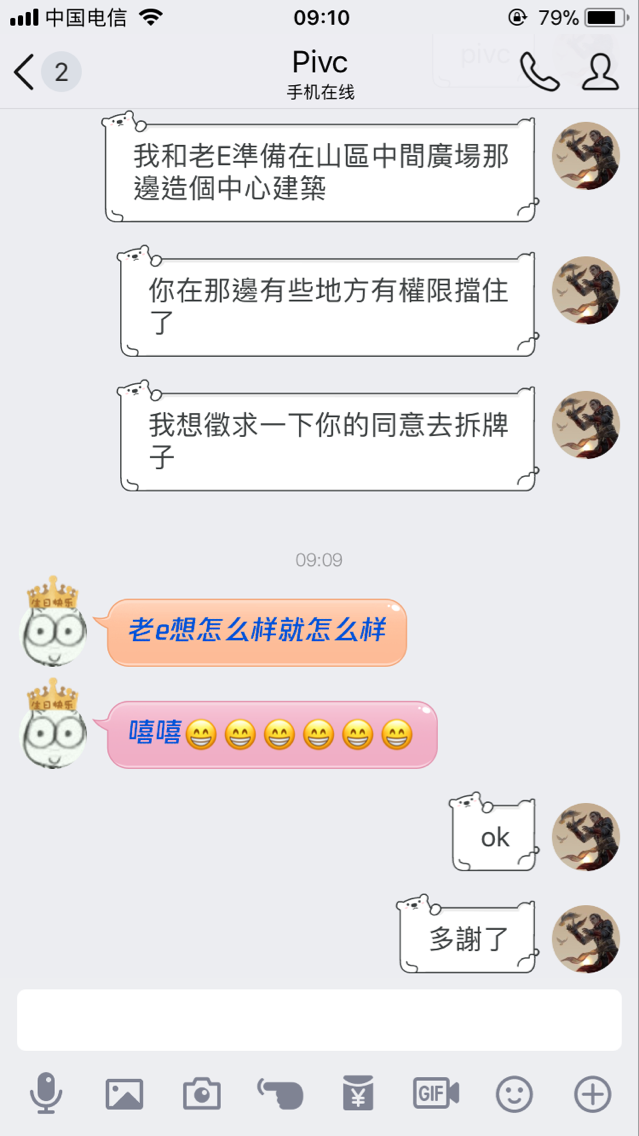Go back to the message list
639x1136 pixels.
pos(25,72)
